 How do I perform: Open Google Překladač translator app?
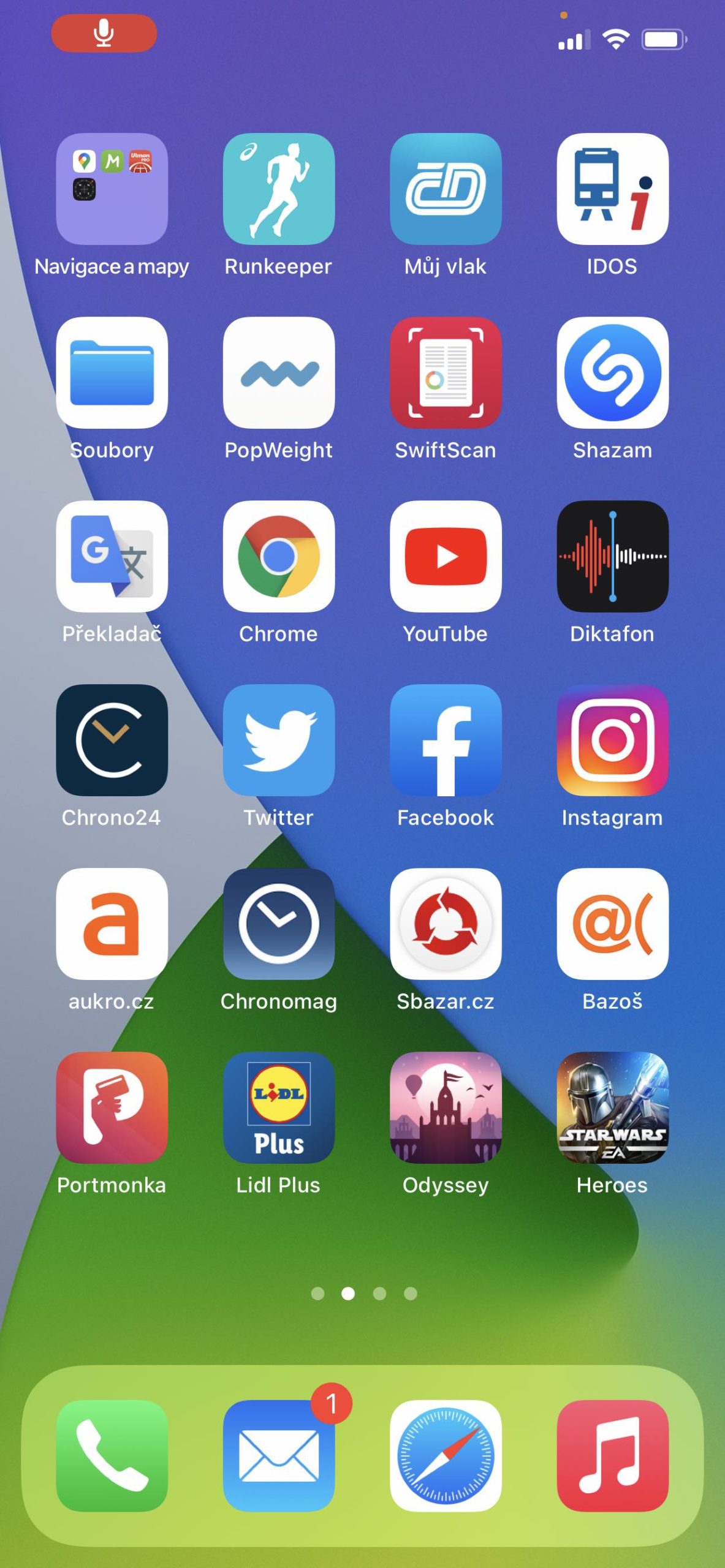(x=112, y=558)
